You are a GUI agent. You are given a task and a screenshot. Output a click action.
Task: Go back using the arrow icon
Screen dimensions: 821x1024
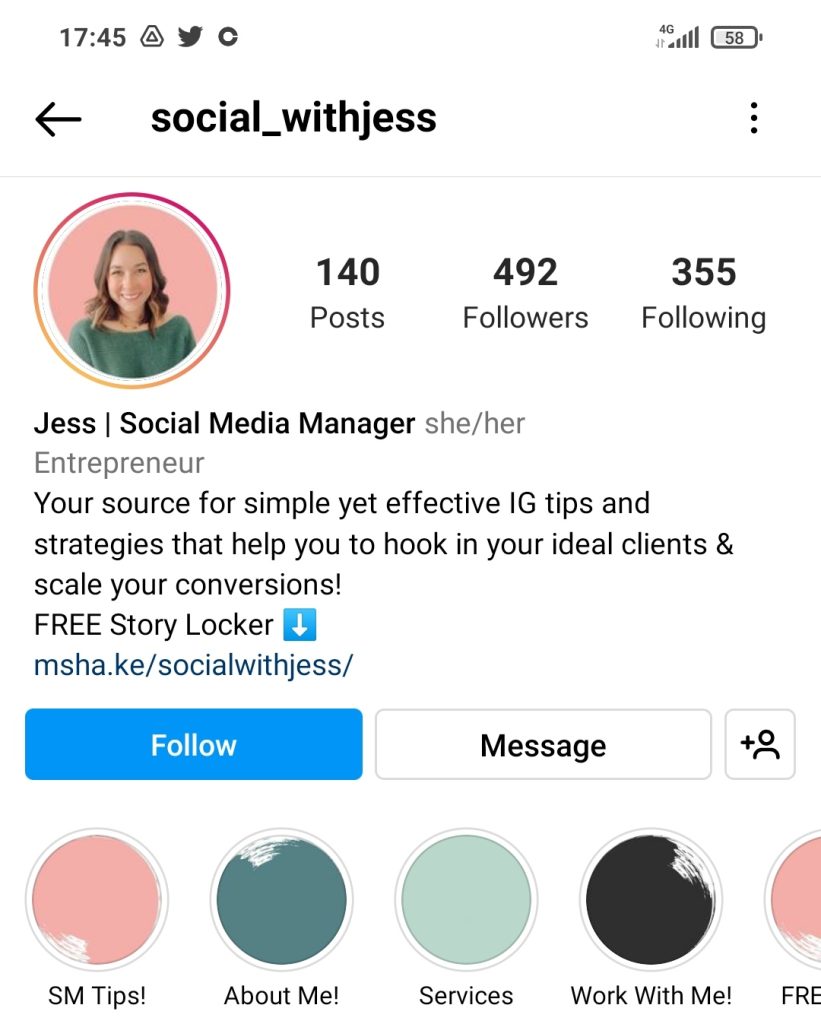[58, 119]
